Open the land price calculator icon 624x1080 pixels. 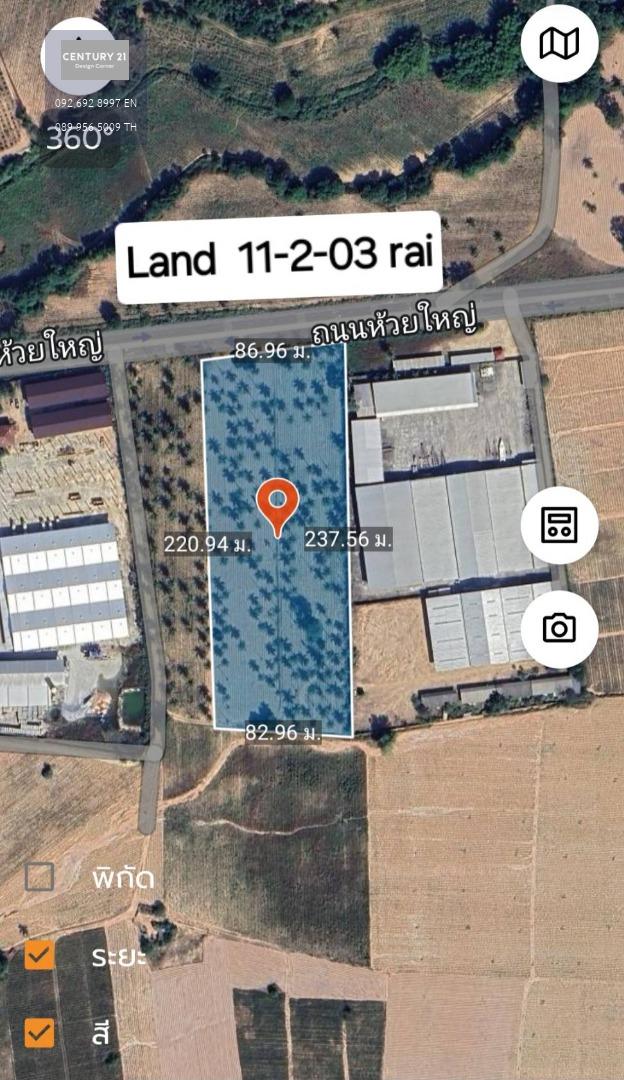tap(559, 525)
